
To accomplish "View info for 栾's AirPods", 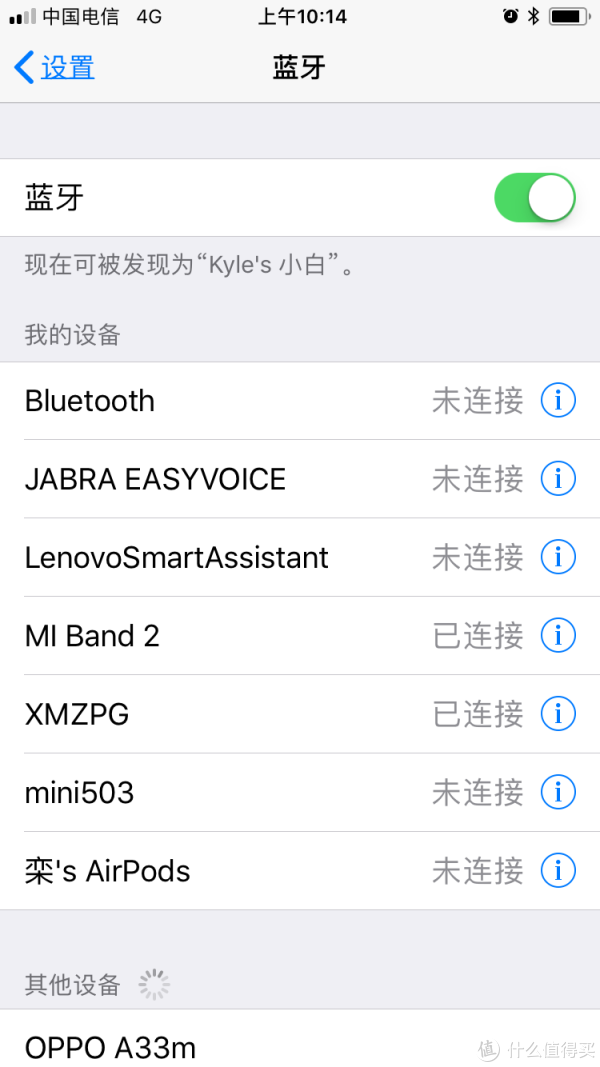I will 558,871.
